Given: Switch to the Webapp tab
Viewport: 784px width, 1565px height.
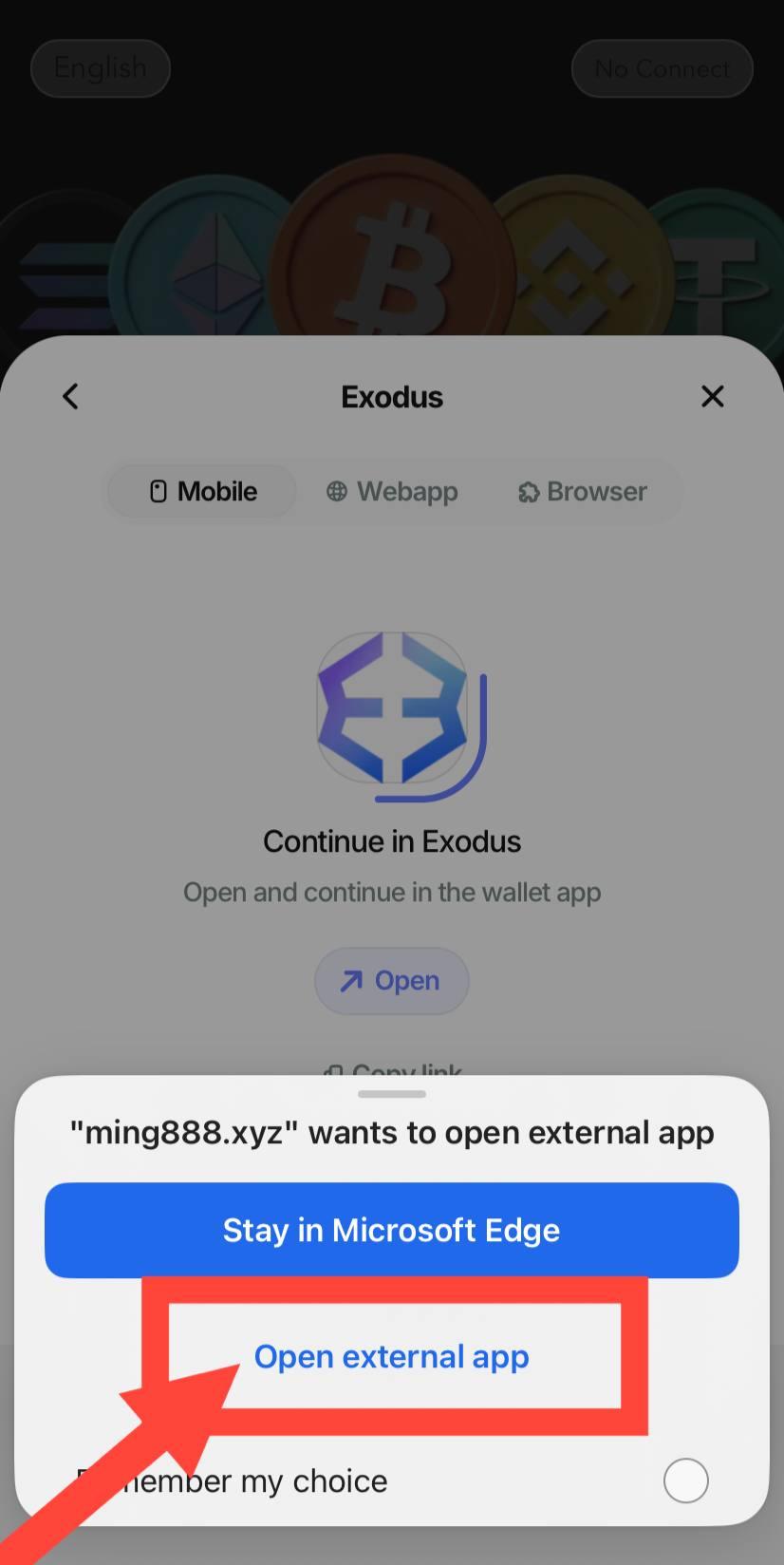Looking at the screenshot, I should [x=392, y=491].
